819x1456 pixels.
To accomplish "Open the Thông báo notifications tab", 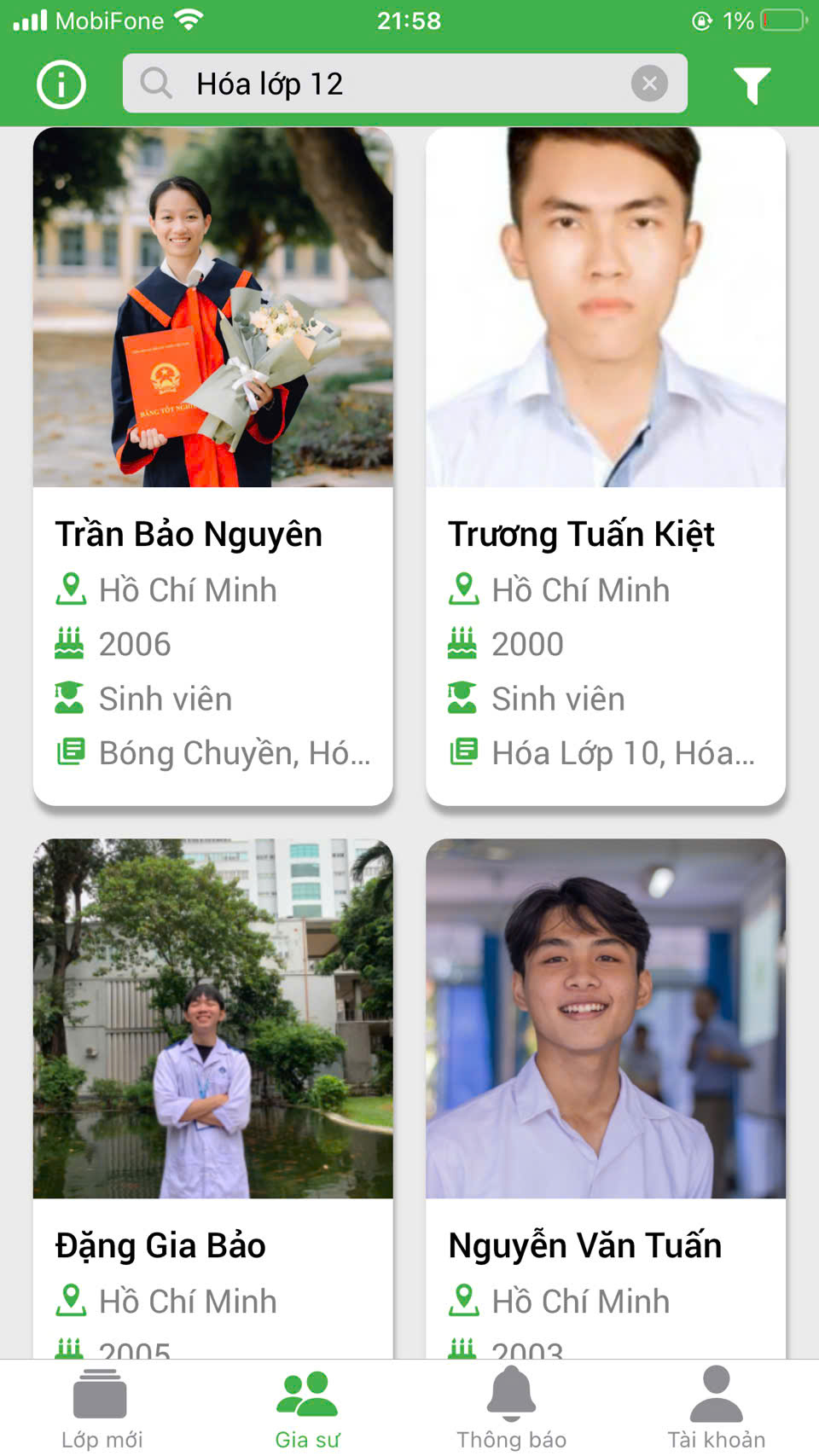I will [512, 1408].
